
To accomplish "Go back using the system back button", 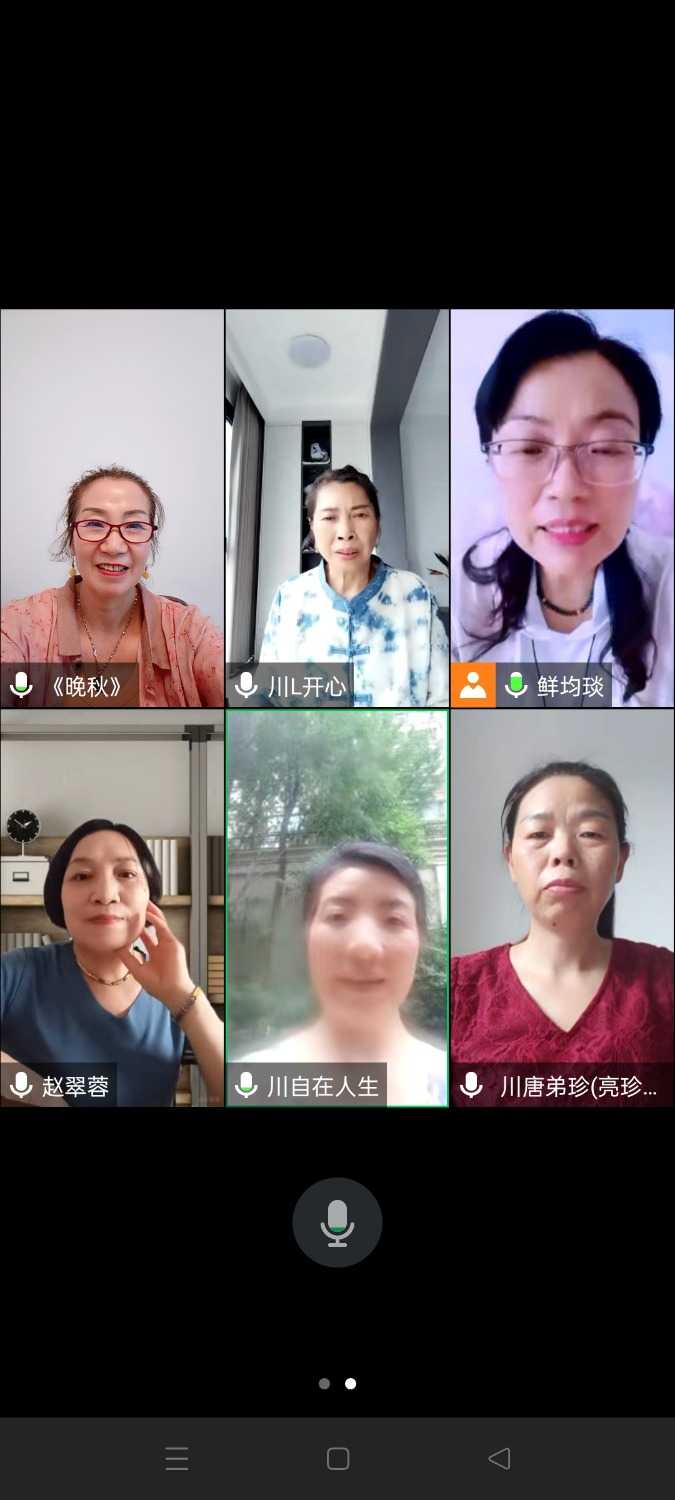I will pos(499,1458).
